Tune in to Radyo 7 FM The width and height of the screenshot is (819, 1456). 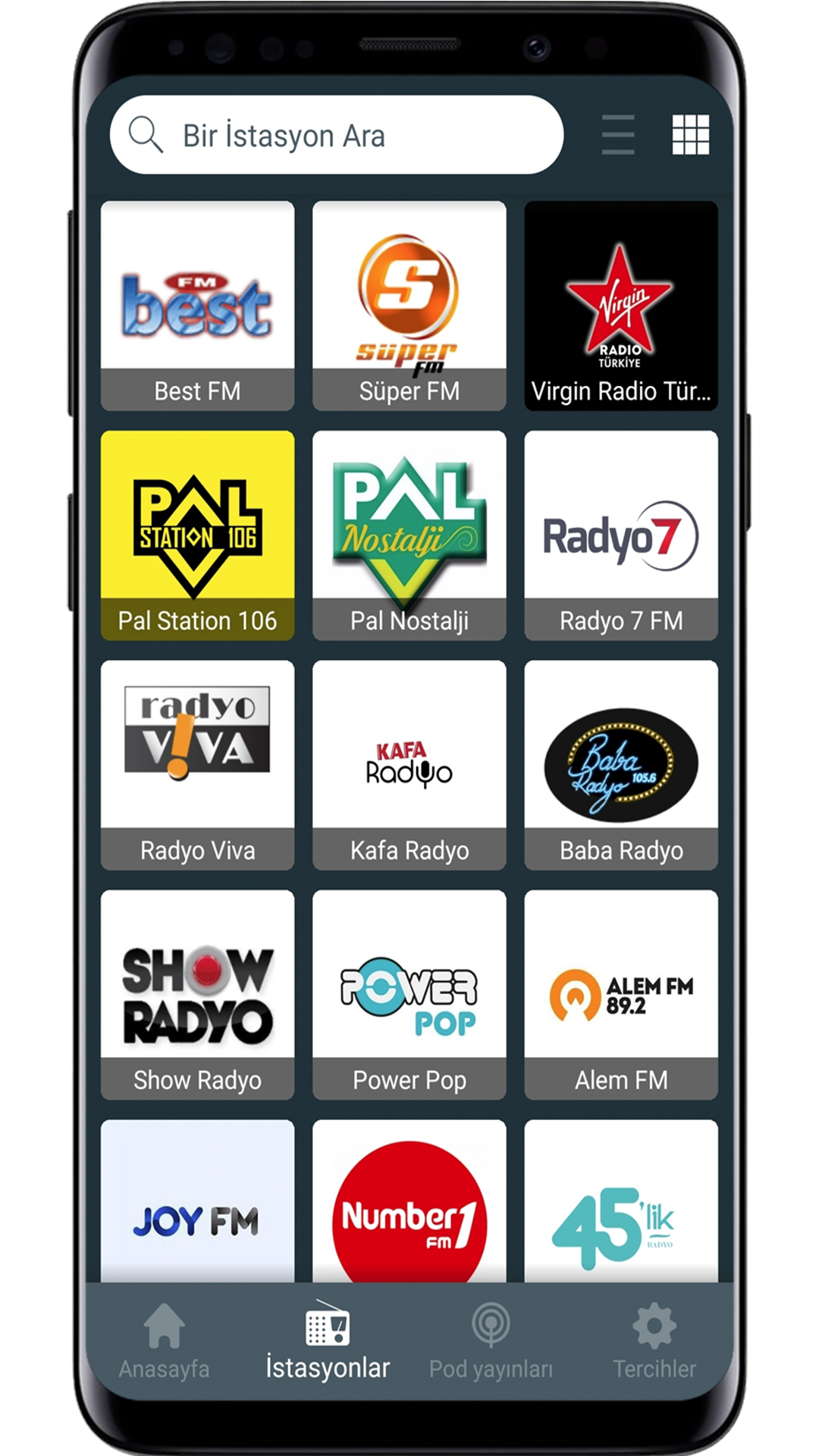(x=620, y=535)
